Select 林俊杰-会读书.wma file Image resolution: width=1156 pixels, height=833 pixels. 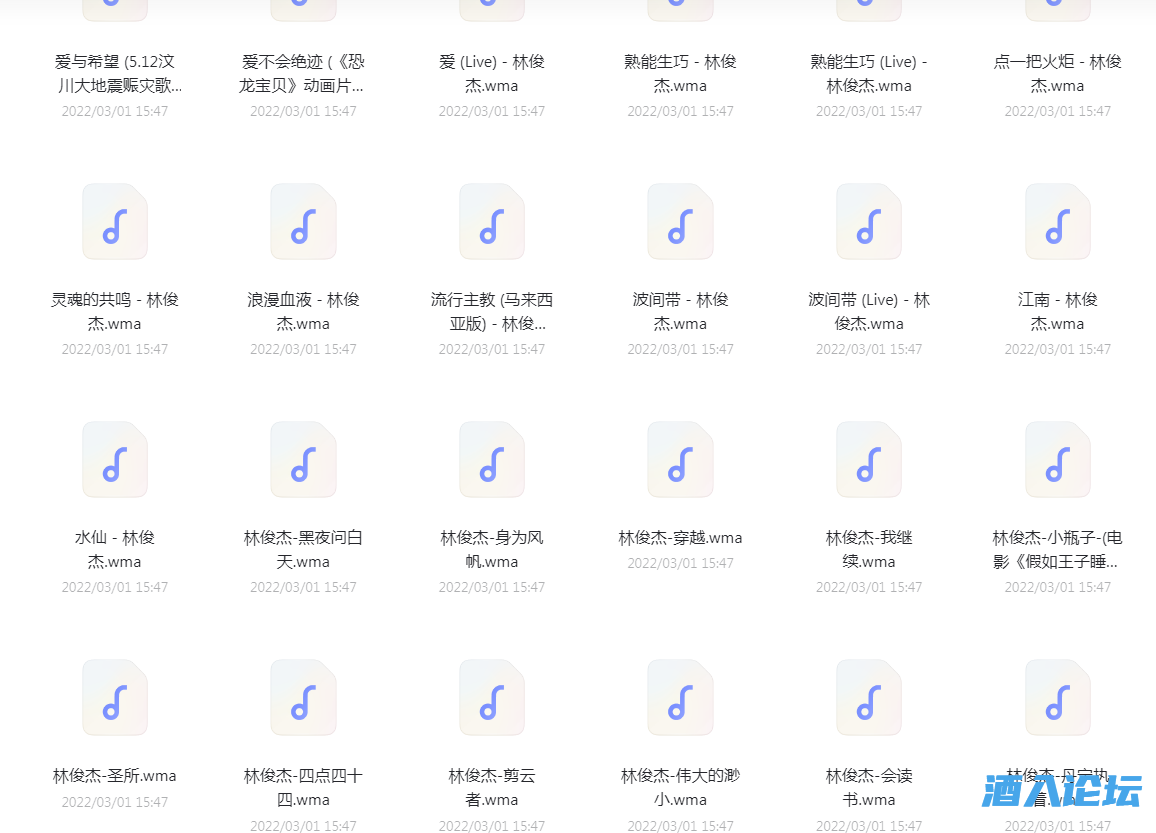868,698
